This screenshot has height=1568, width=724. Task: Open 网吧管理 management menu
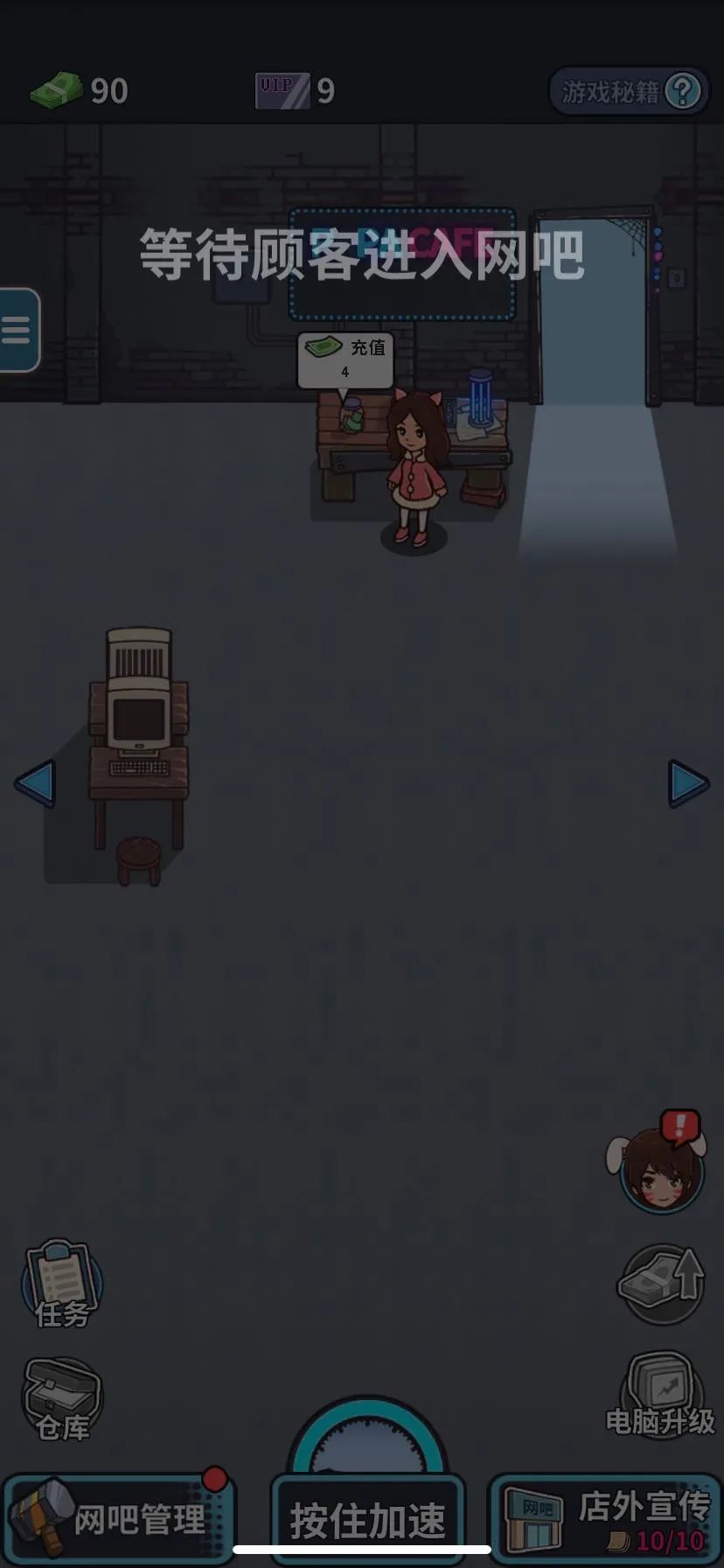click(x=118, y=1521)
